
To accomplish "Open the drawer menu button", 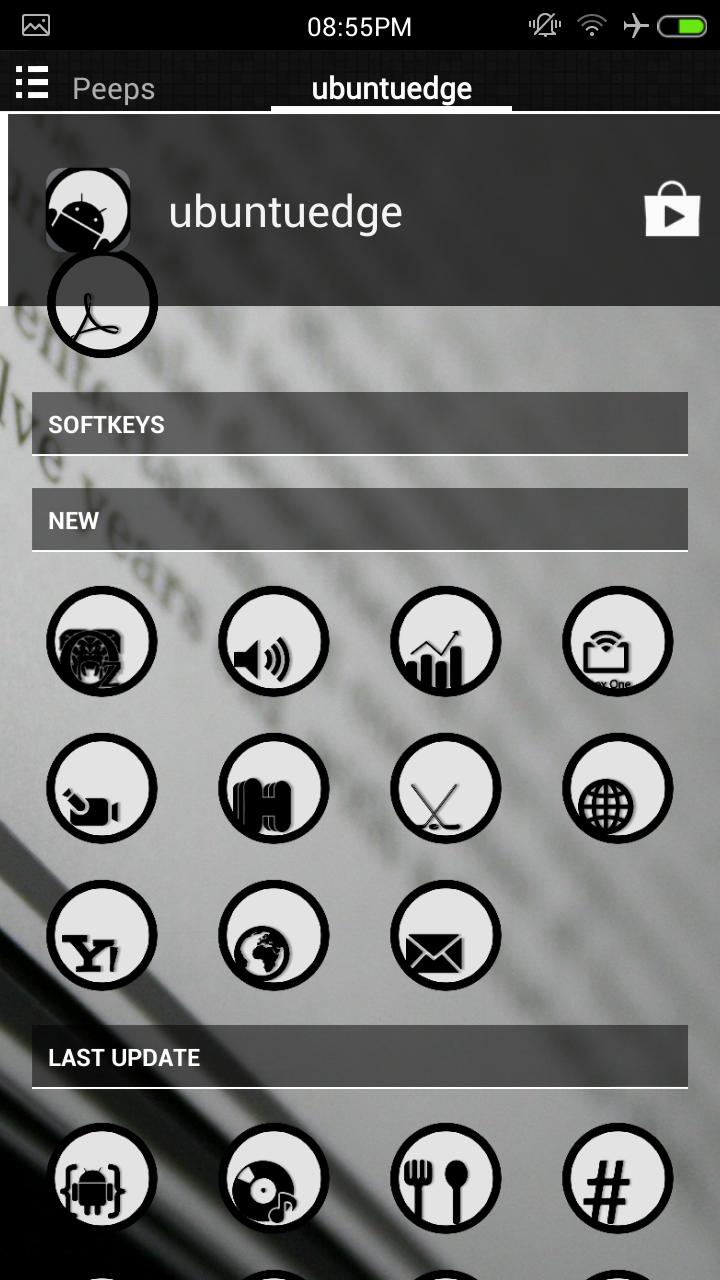I will click(x=32, y=83).
